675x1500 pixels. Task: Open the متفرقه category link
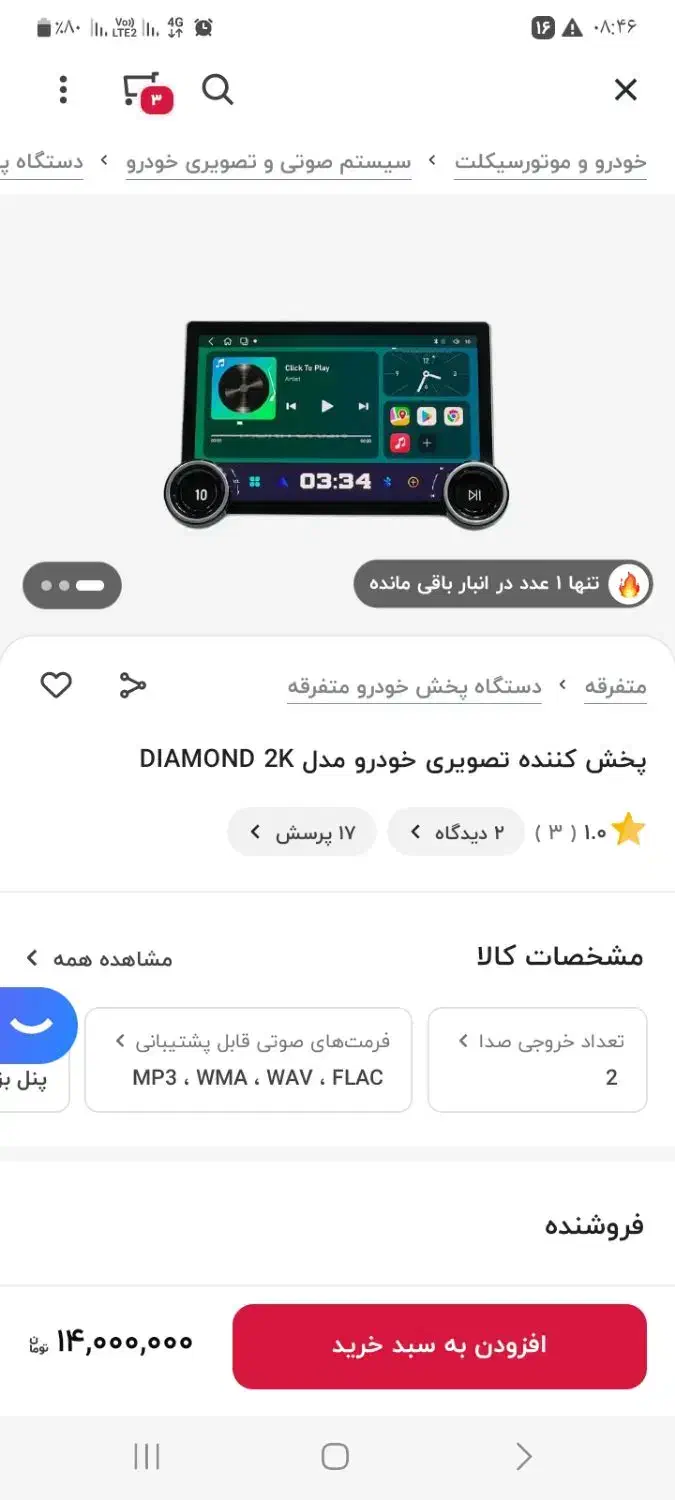(615, 686)
